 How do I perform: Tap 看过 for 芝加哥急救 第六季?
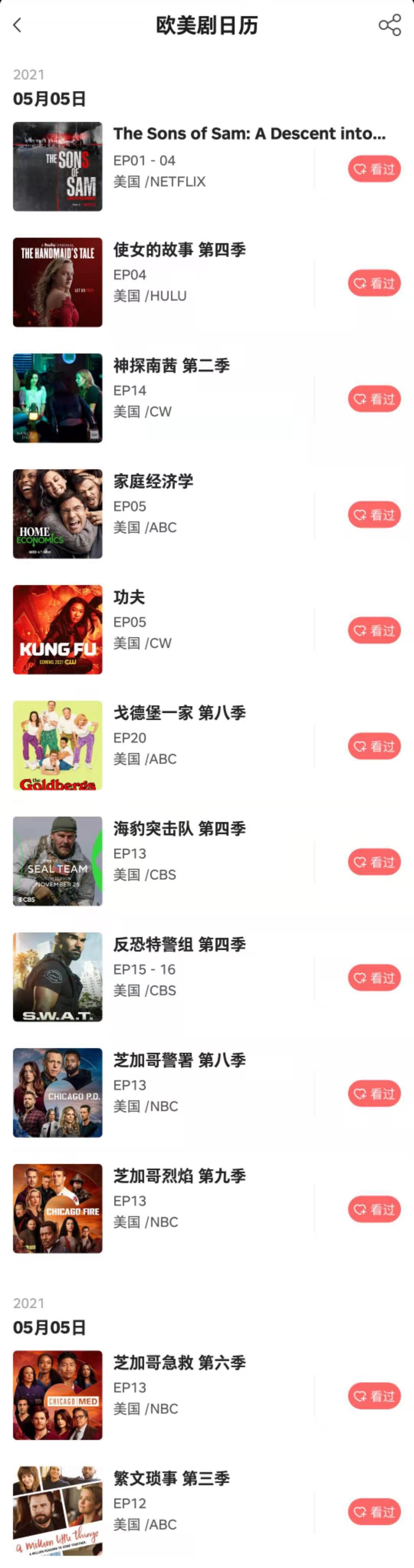(x=374, y=1396)
